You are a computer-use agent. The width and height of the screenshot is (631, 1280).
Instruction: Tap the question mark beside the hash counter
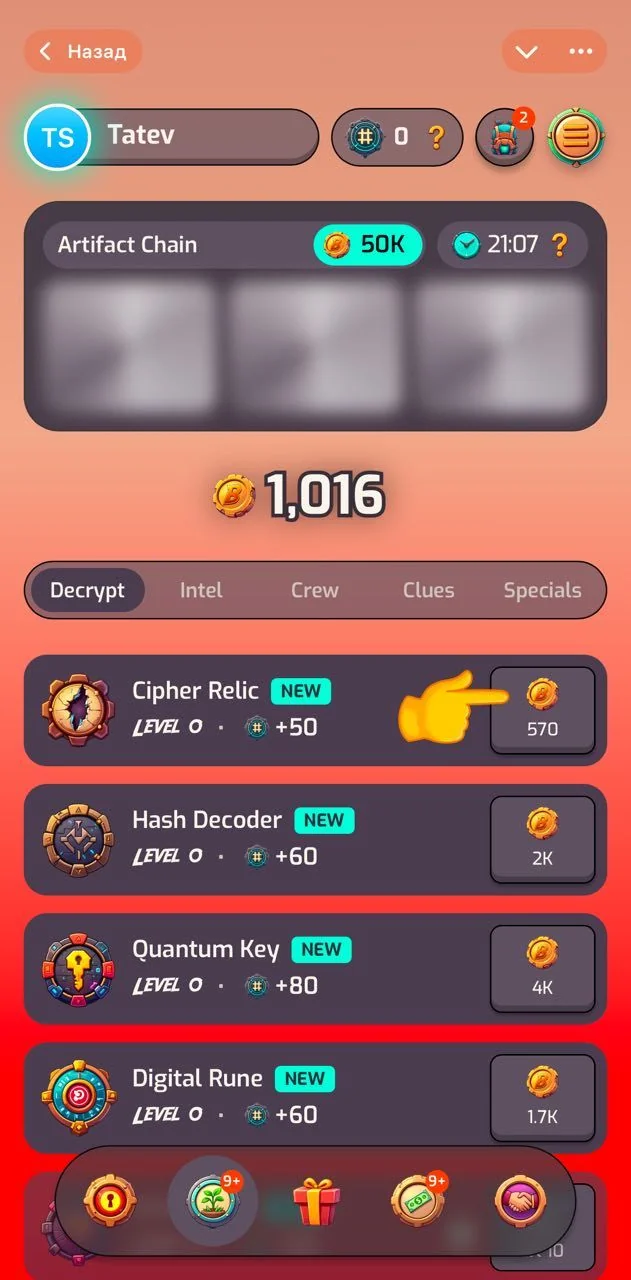pyautogui.click(x=436, y=136)
